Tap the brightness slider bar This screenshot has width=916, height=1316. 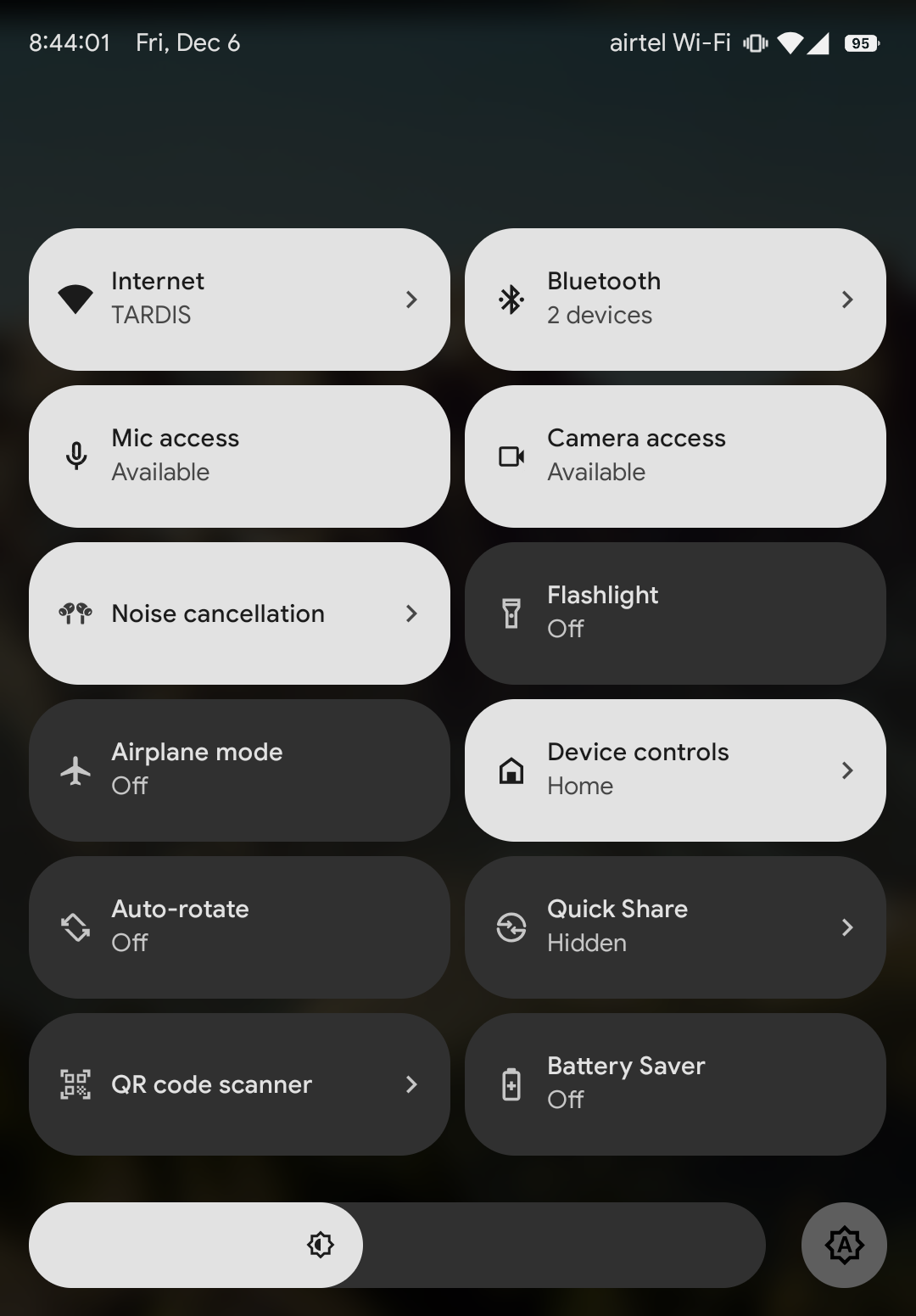pos(397,1245)
